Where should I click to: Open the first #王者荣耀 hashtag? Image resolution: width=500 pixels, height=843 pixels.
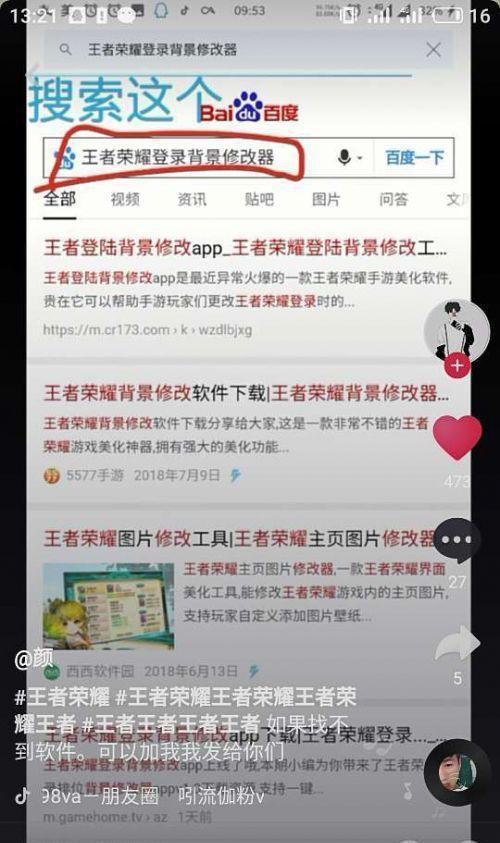click(62, 697)
